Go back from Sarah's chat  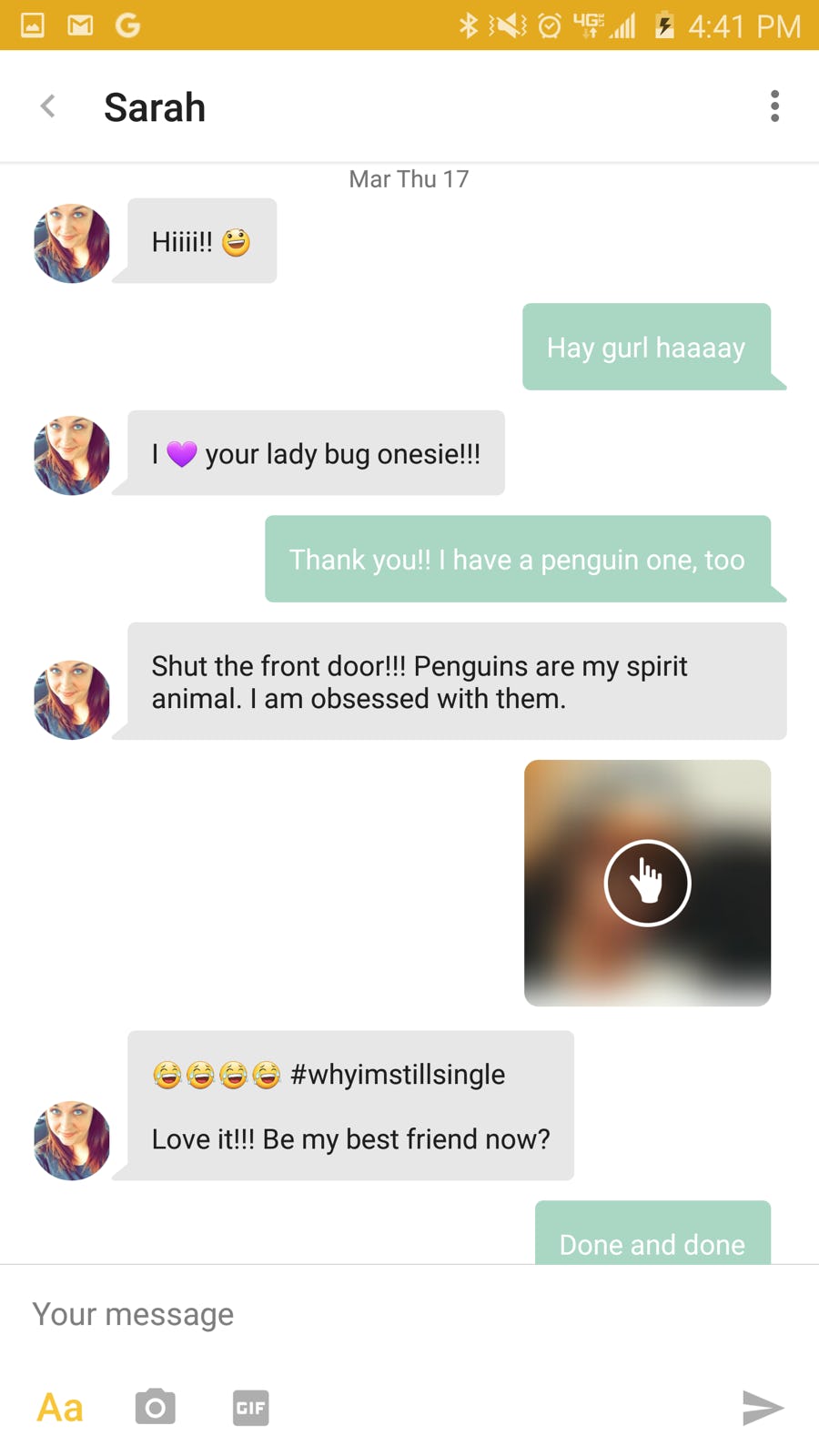tap(48, 106)
